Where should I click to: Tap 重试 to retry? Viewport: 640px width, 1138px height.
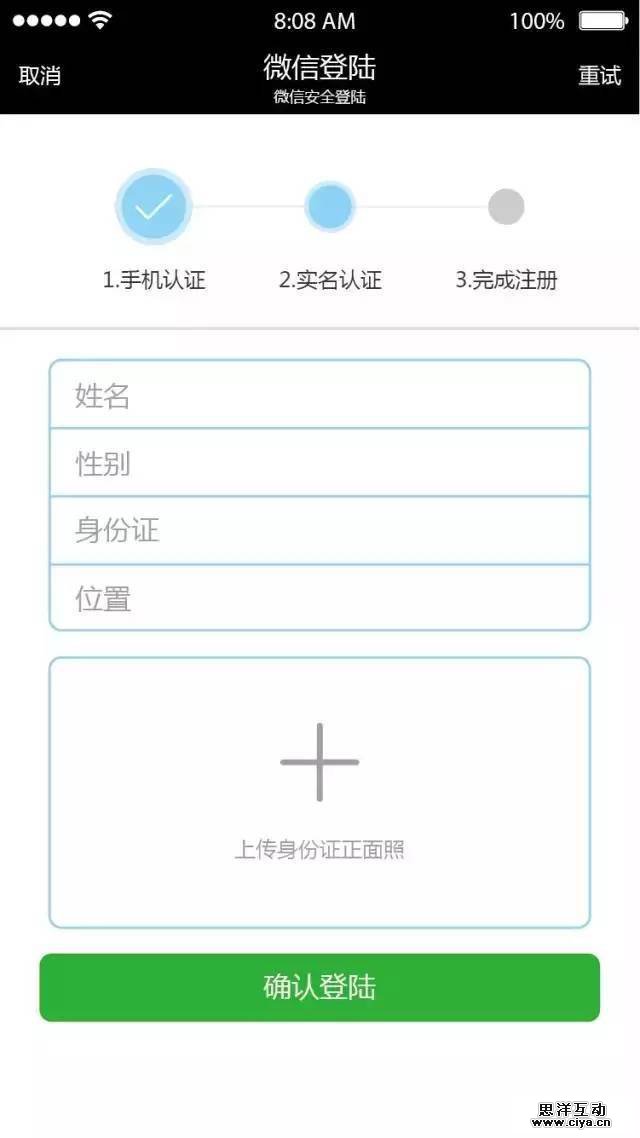tap(599, 76)
